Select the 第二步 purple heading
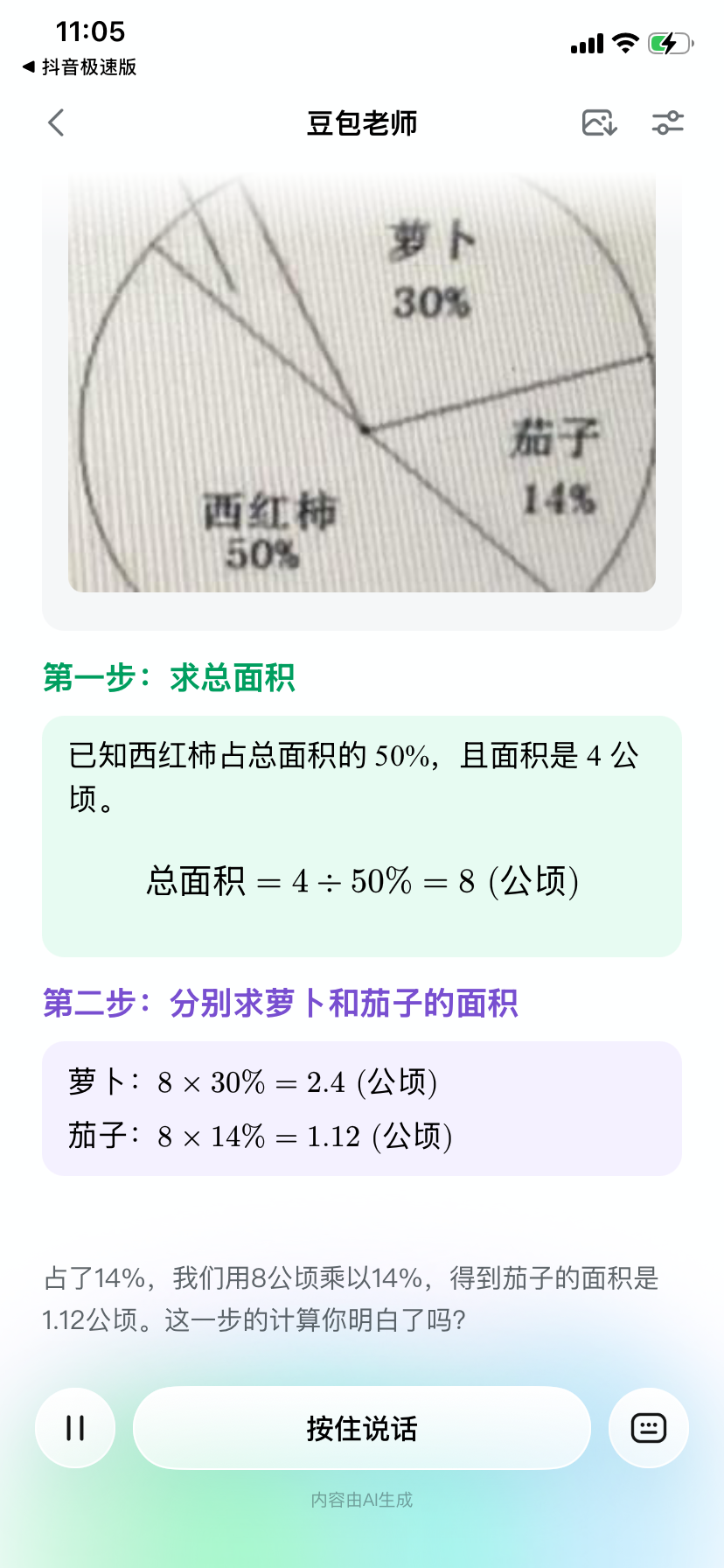Screen dimensions: 724x1568 (280, 1005)
